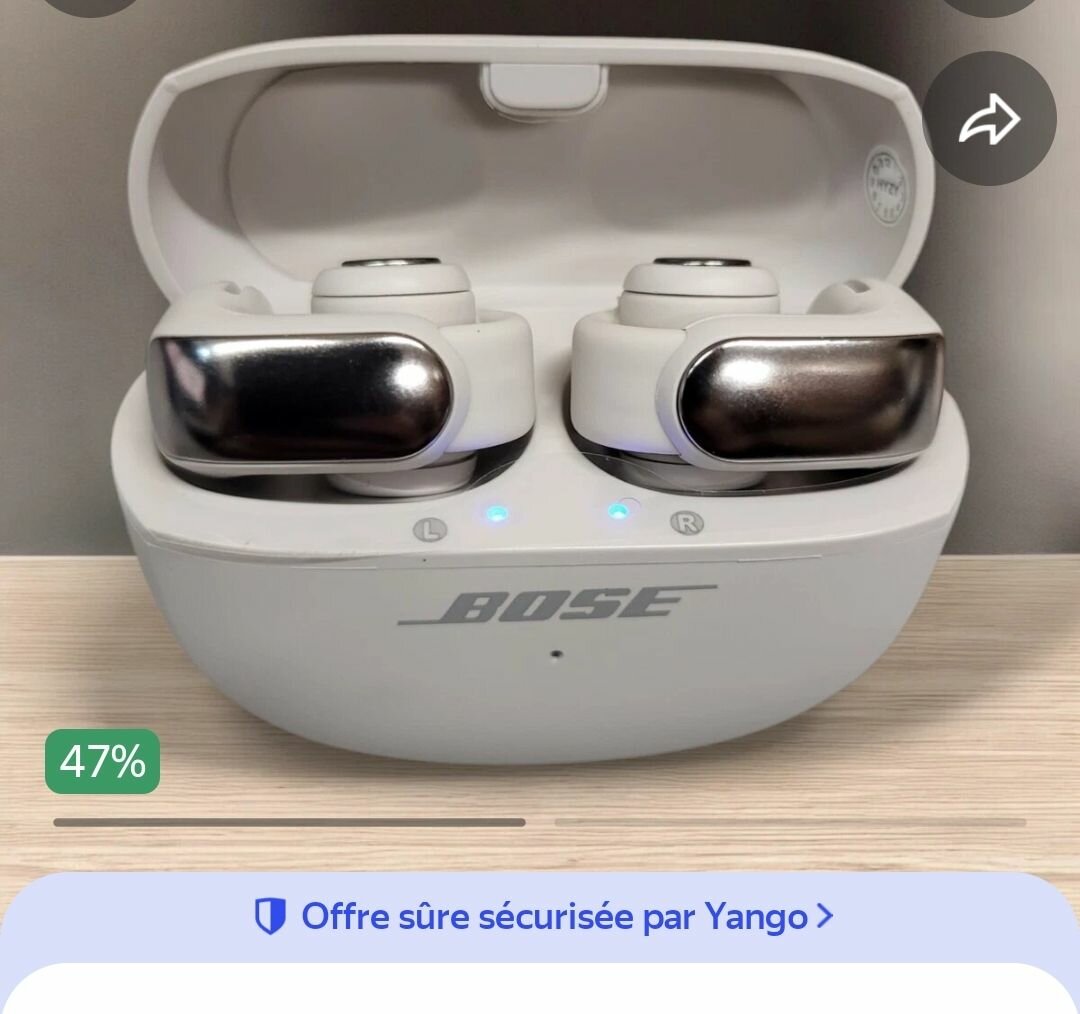Screen dimensions: 1080x1014
Task: Open "Offre sûre sécurisée par Yango" details
Action: point(543,916)
